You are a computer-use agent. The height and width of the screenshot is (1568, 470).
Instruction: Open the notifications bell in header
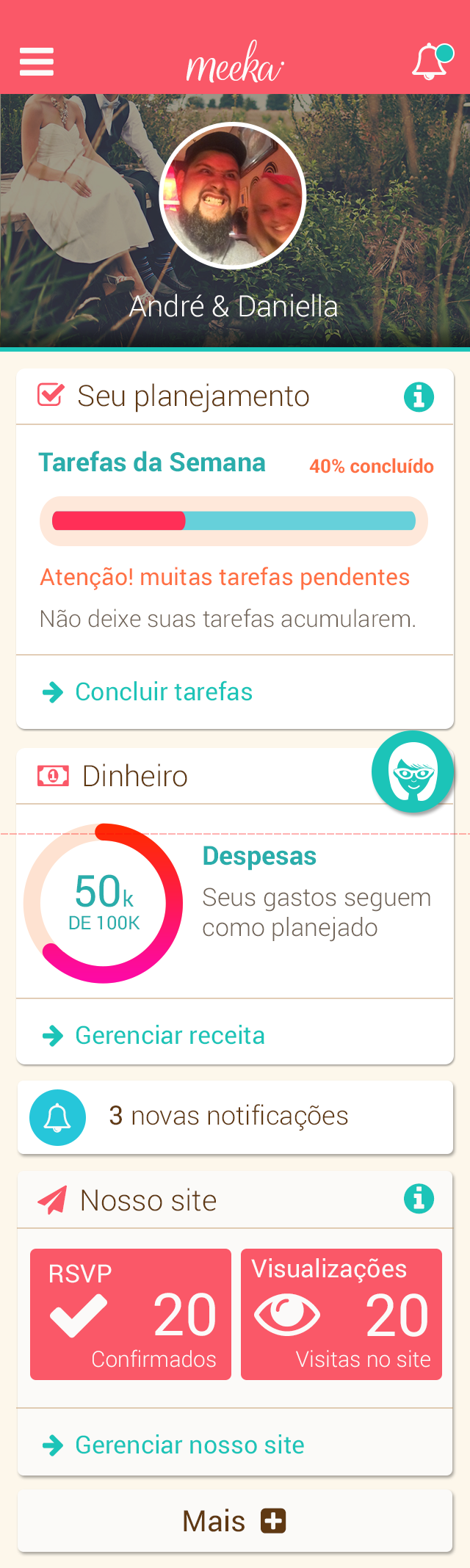[x=431, y=62]
